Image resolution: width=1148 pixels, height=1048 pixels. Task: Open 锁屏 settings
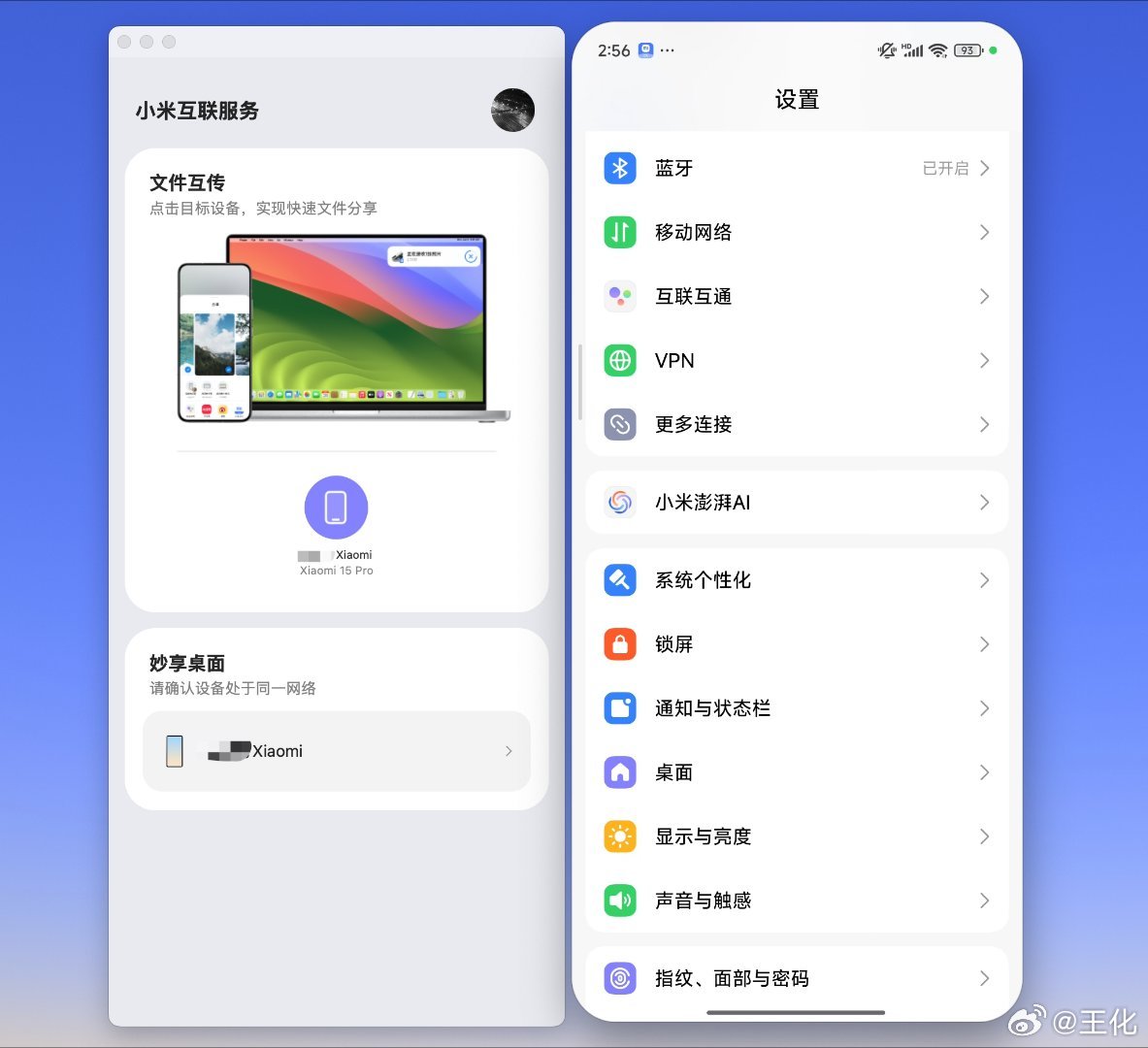[796, 643]
